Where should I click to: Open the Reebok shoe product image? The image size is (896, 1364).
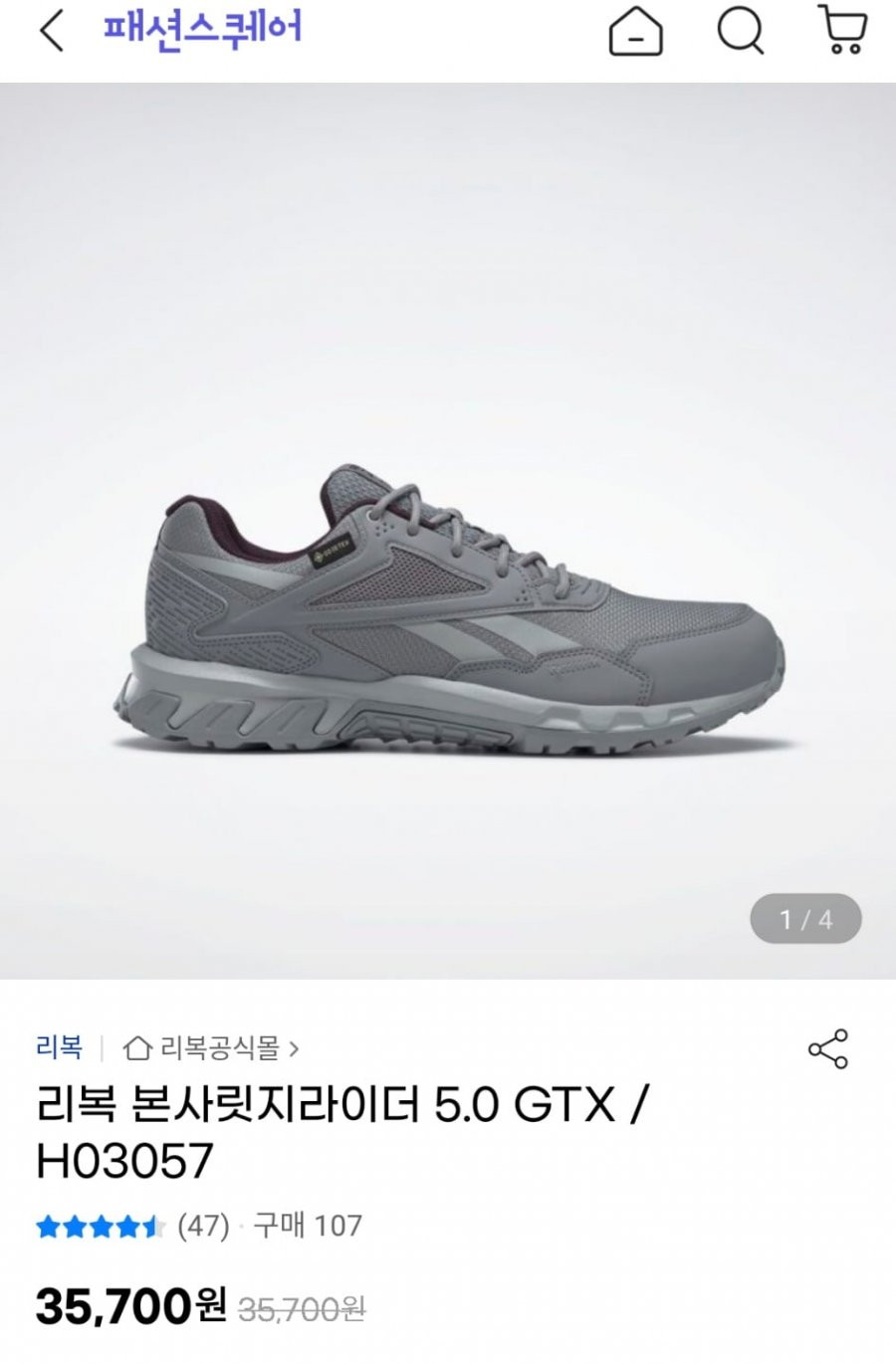point(448,607)
